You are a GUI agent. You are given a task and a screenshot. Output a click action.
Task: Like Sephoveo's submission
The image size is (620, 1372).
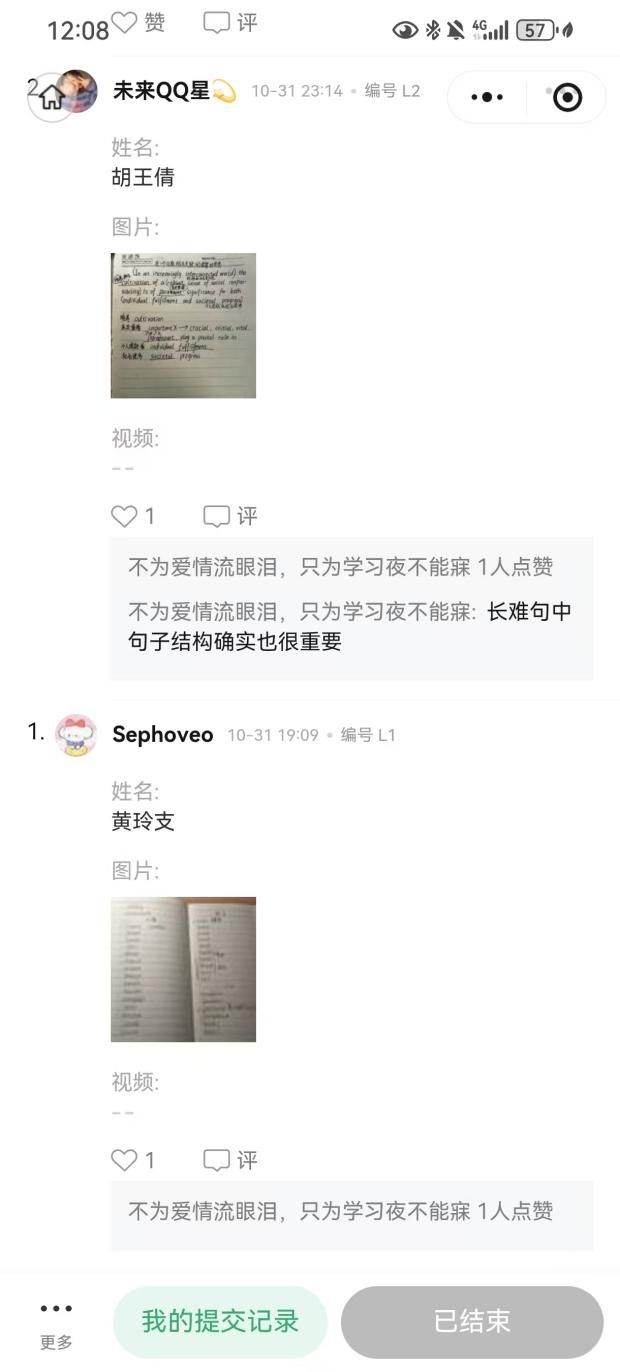[132, 1160]
